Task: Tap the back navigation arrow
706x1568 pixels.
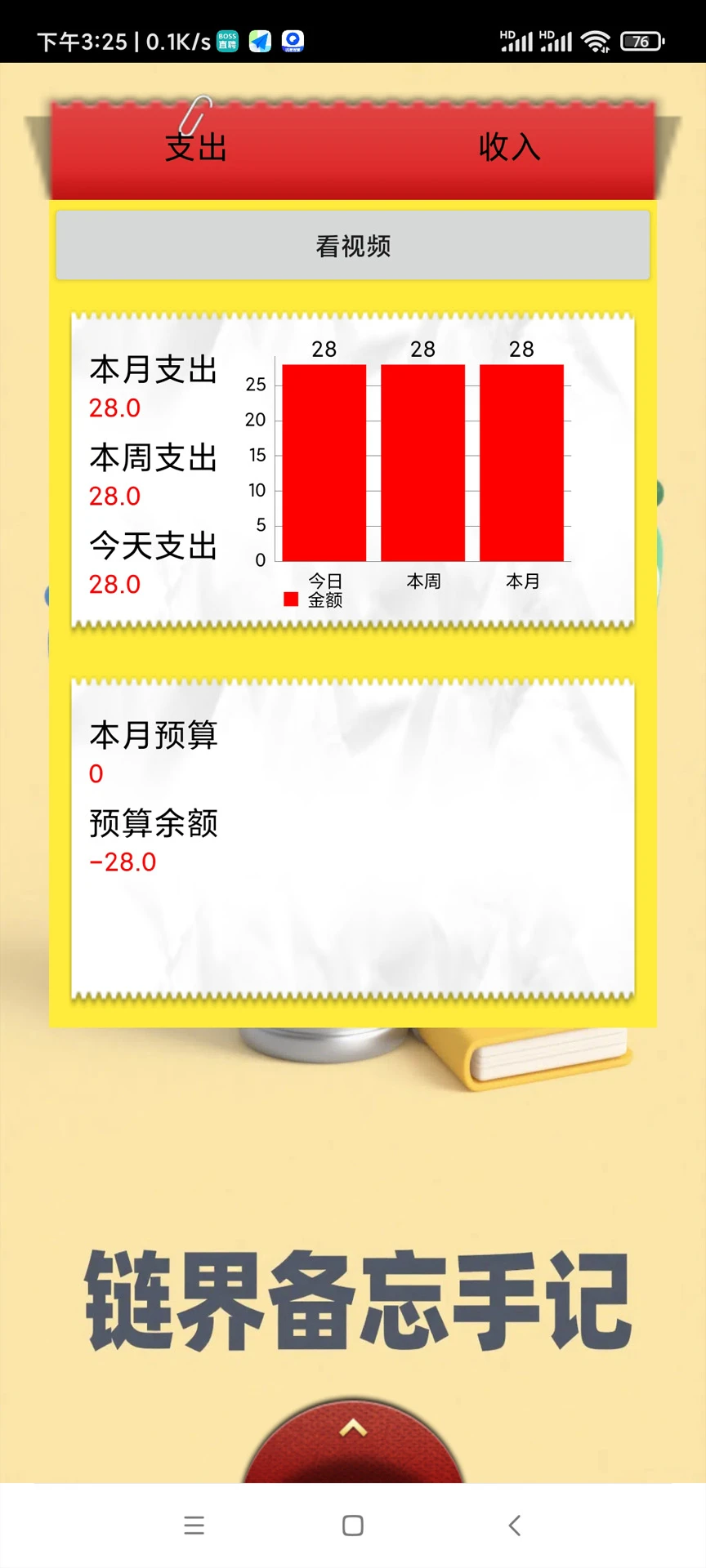Action: tap(514, 1525)
